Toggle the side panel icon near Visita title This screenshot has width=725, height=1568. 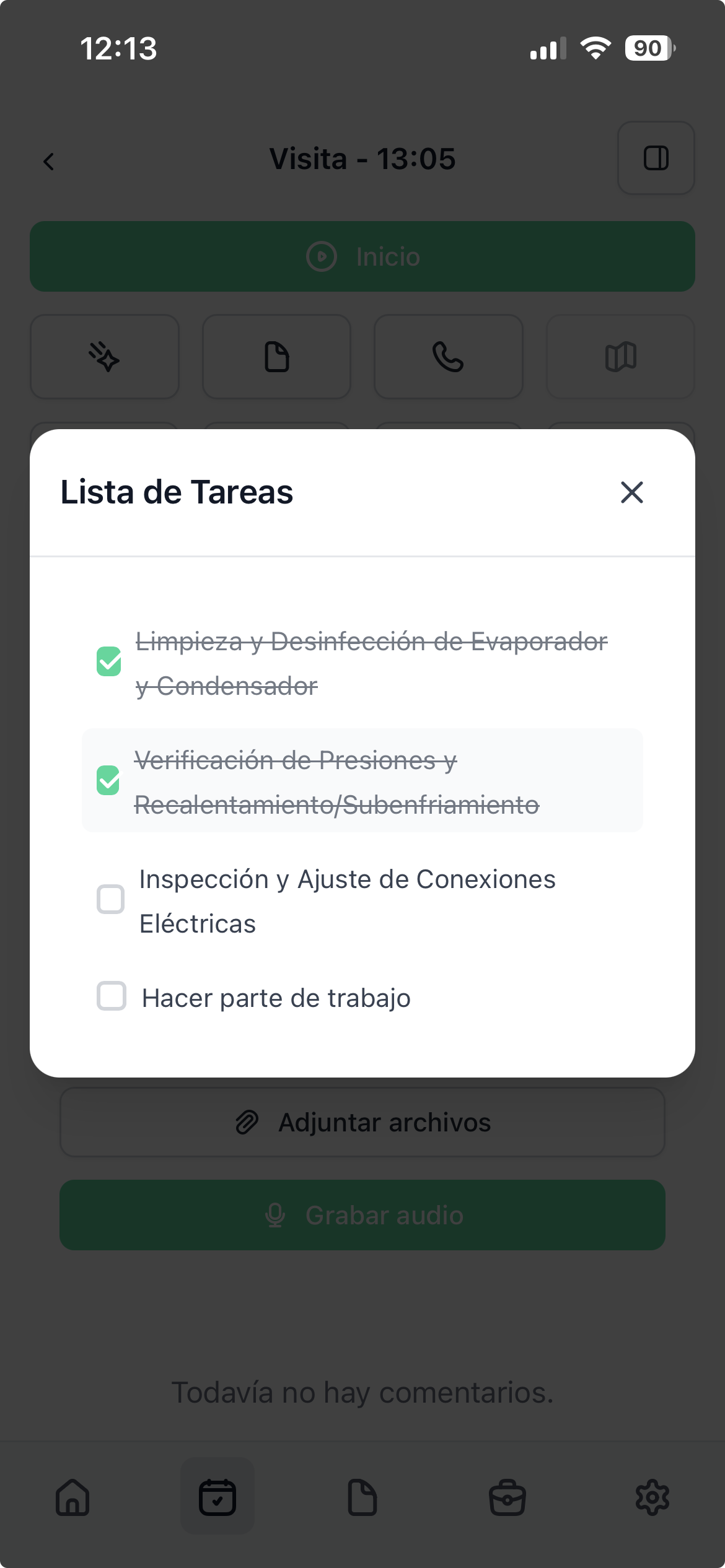tap(656, 158)
